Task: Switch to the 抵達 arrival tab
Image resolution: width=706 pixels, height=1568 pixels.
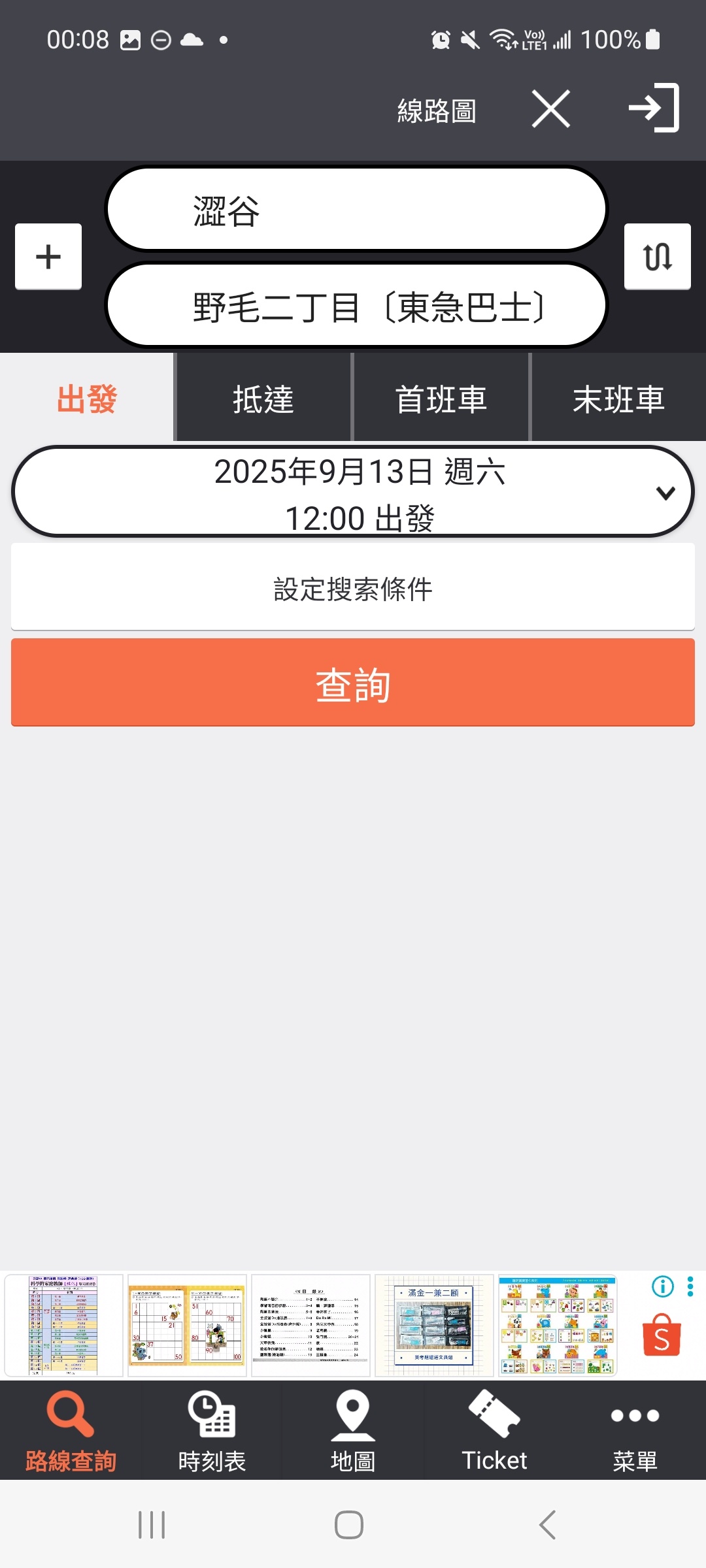Action: click(x=263, y=399)
